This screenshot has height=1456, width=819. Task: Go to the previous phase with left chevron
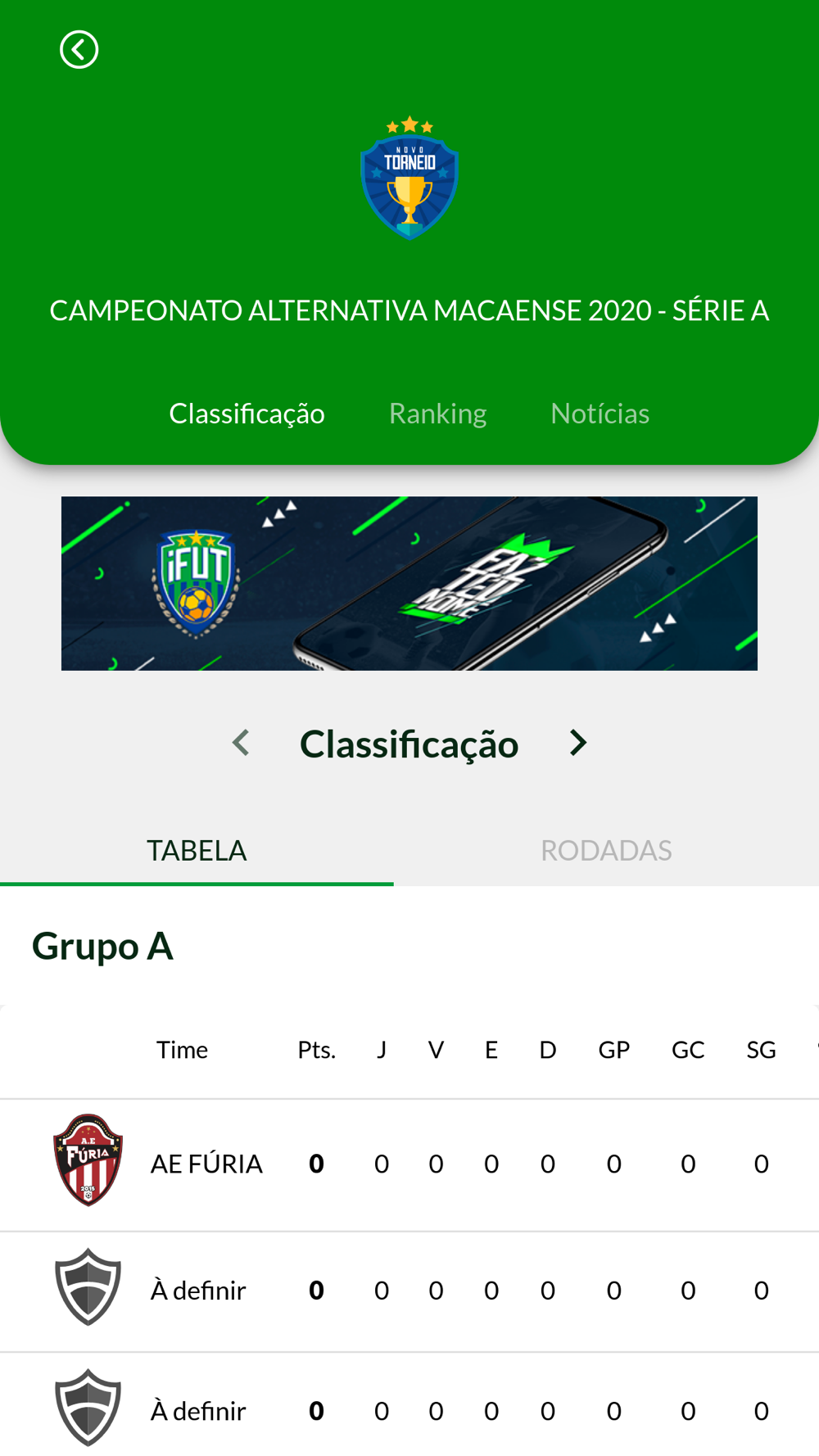(241, 743)
